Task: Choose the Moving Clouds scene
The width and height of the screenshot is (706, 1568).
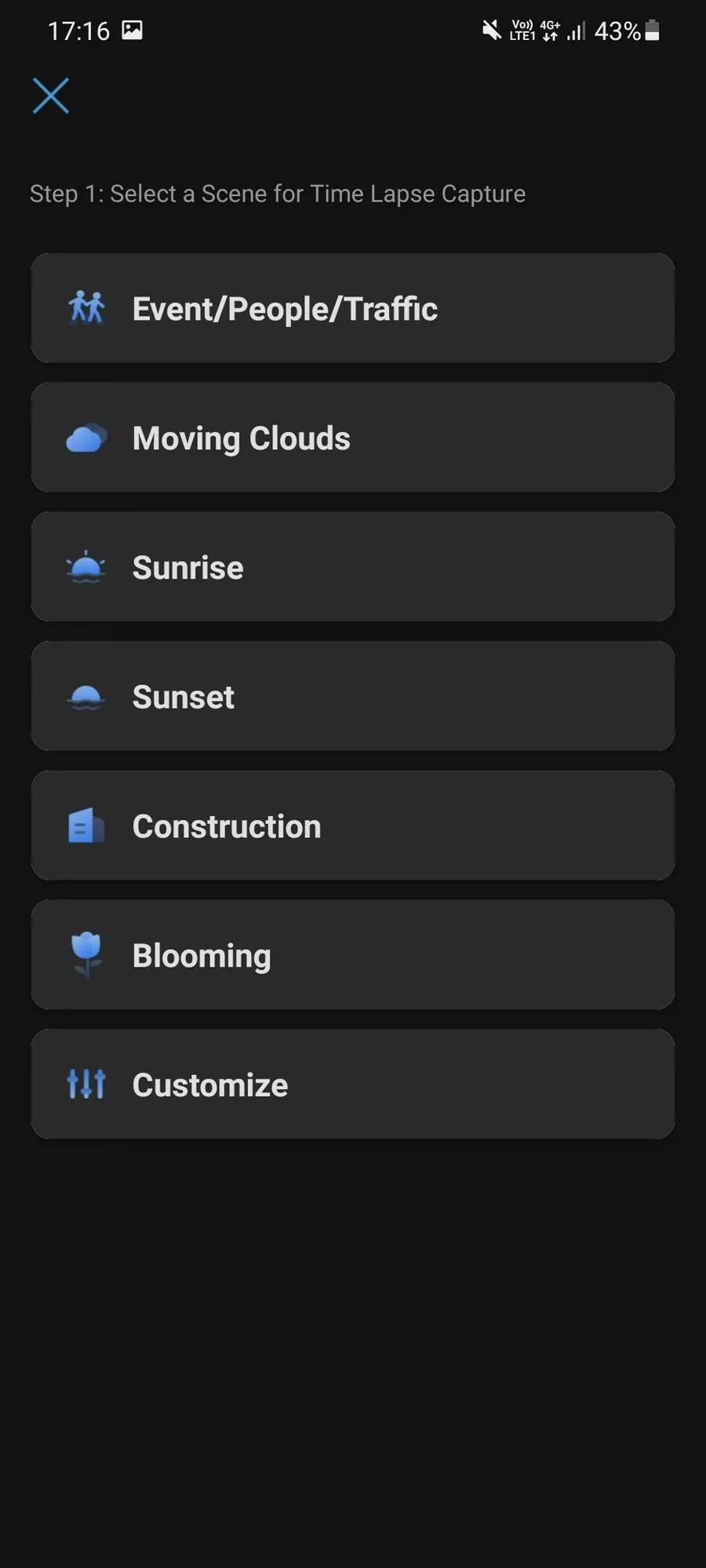Action: [353, 437]
